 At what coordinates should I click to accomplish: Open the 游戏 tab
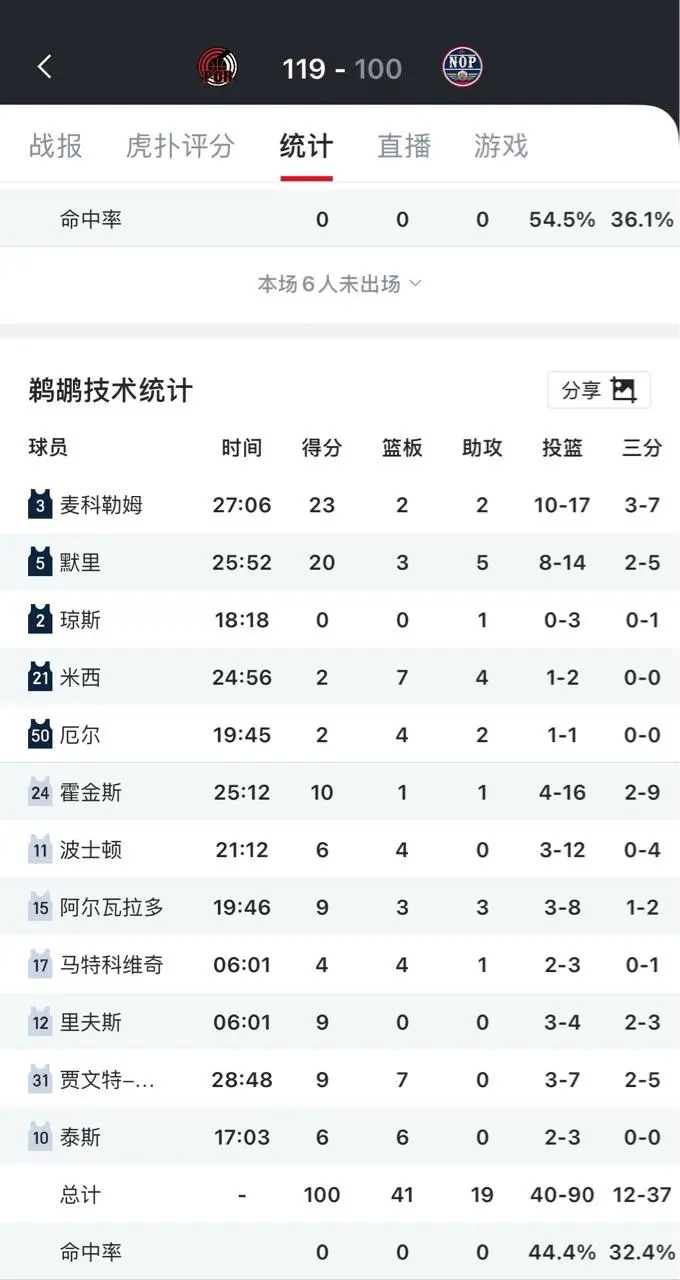(500, 146)
